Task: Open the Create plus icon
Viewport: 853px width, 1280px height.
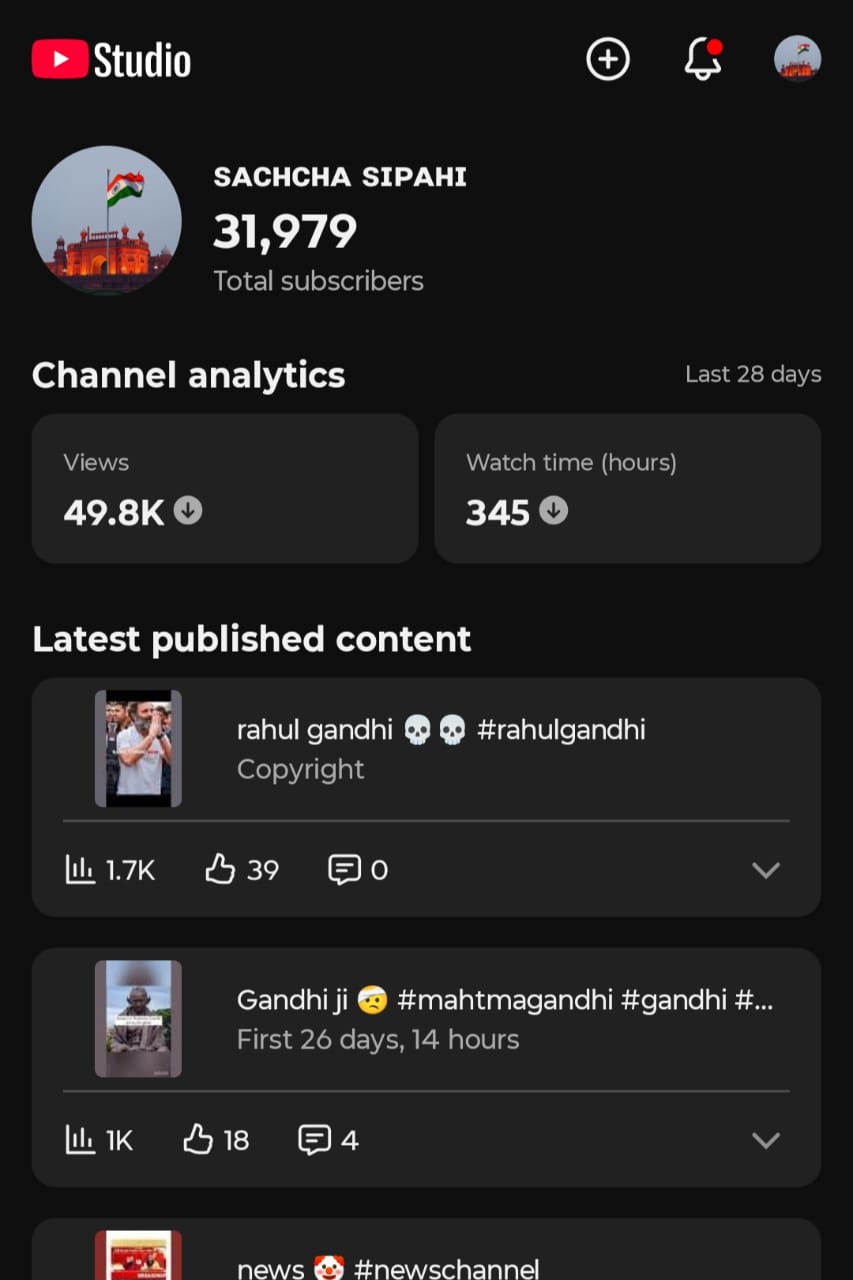Action: [607, 59]
